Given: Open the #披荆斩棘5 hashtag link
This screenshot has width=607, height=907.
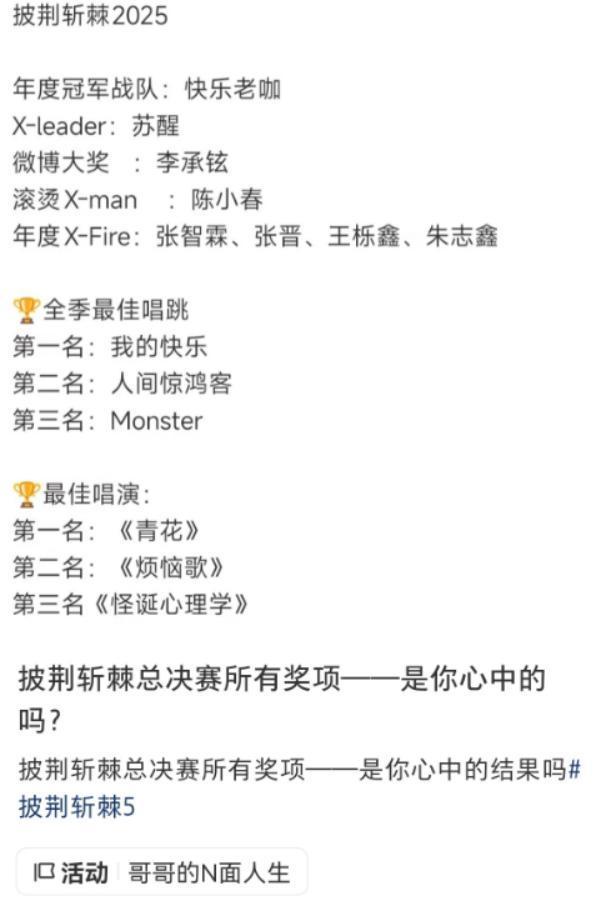Looking at the screenshot, I should point(77,807).
